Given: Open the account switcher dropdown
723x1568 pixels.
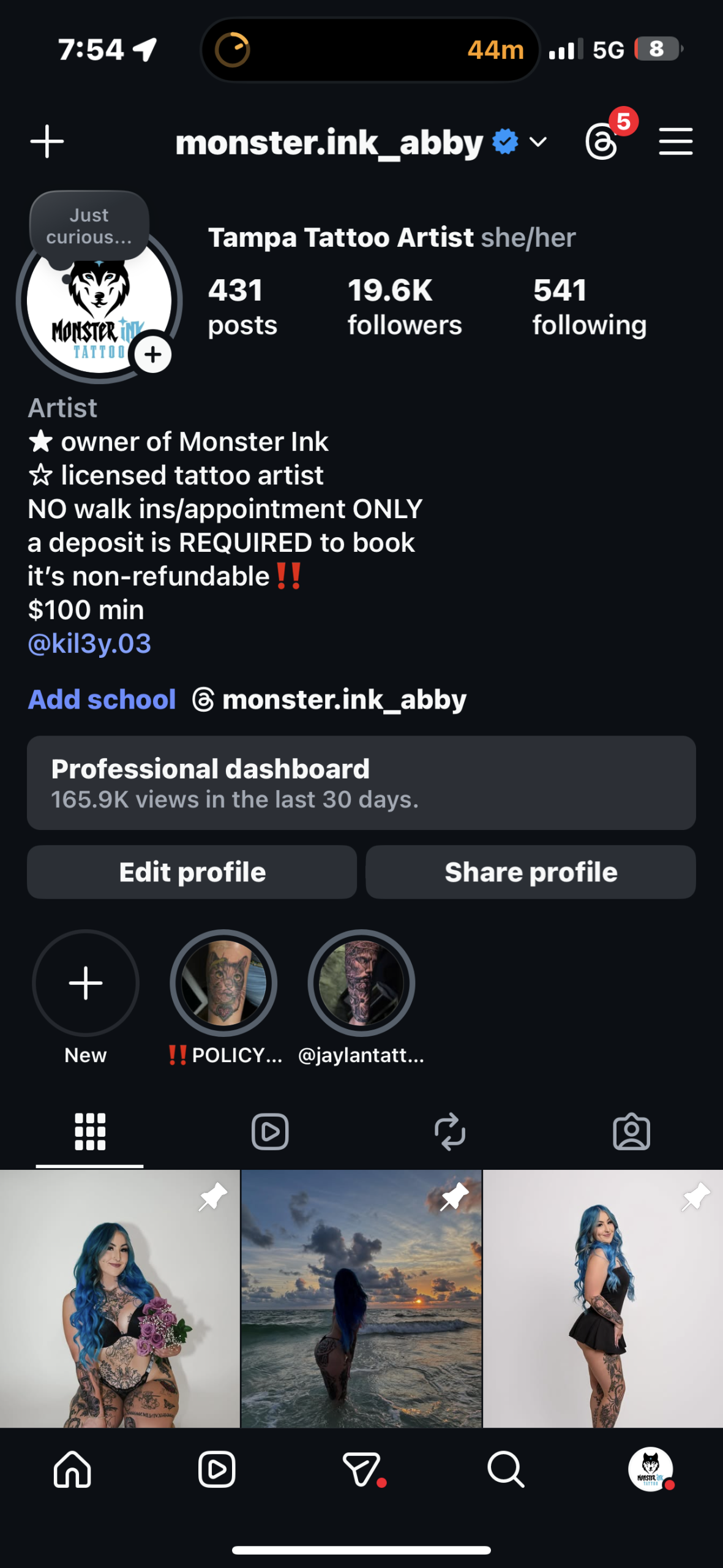Looking at the screenshot, I should pyautogui.click(x=538, y=142).
